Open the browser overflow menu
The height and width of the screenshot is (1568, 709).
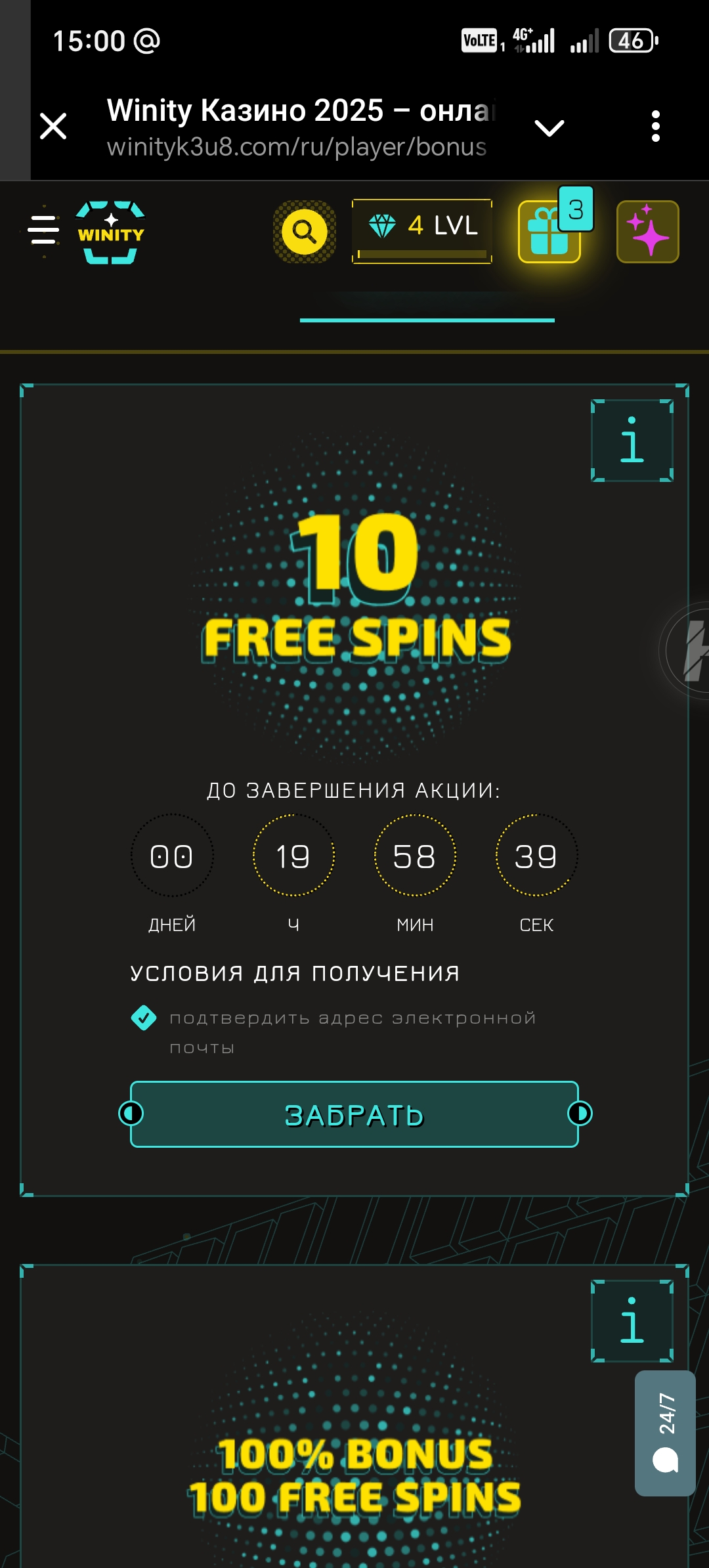(655, 126)
